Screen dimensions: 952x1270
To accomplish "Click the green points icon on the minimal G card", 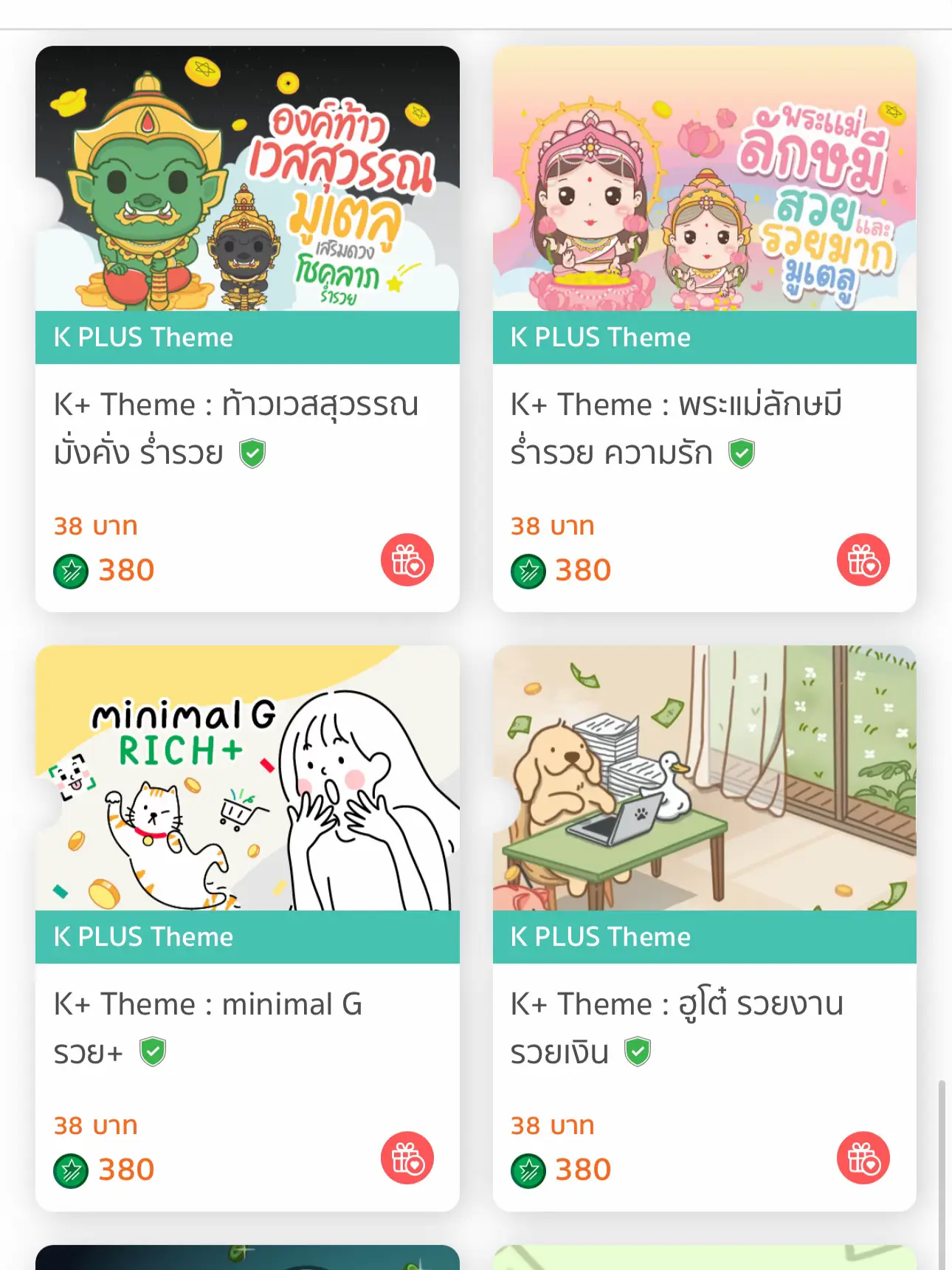I will pos(70,1169).
